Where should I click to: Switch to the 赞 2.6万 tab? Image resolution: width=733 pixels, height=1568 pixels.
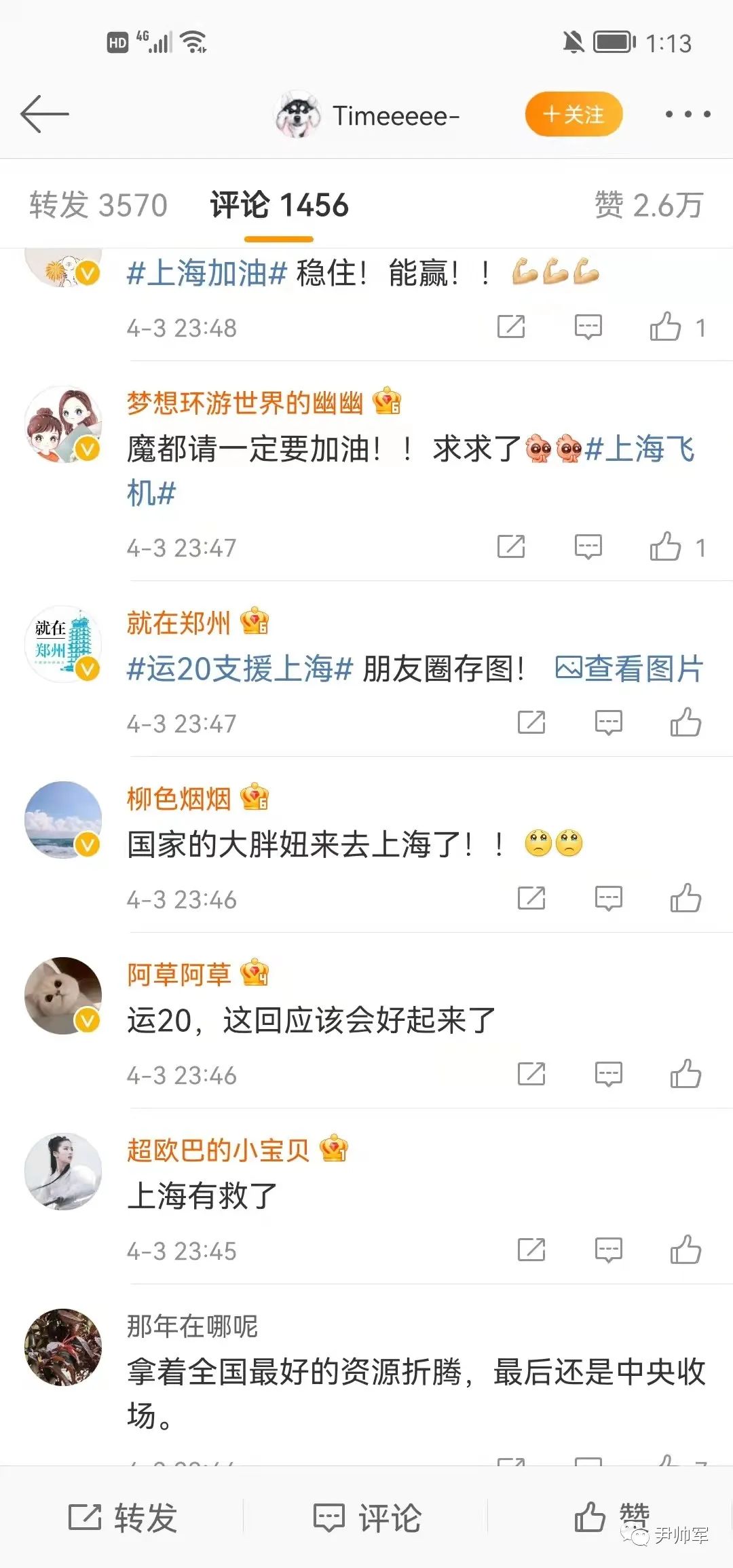tap(648, 205)
